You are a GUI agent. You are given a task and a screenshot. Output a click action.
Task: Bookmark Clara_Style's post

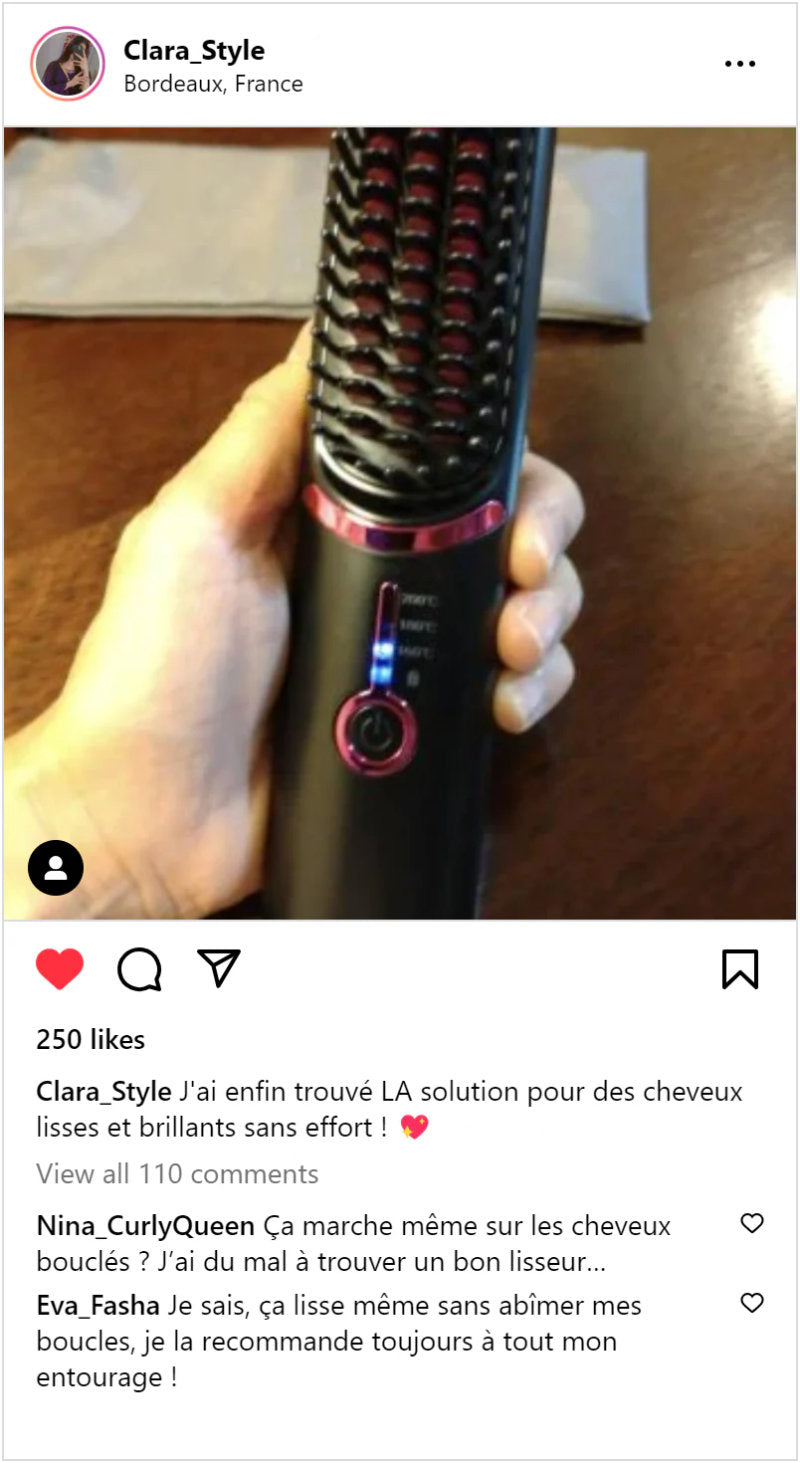coord(740,969)
